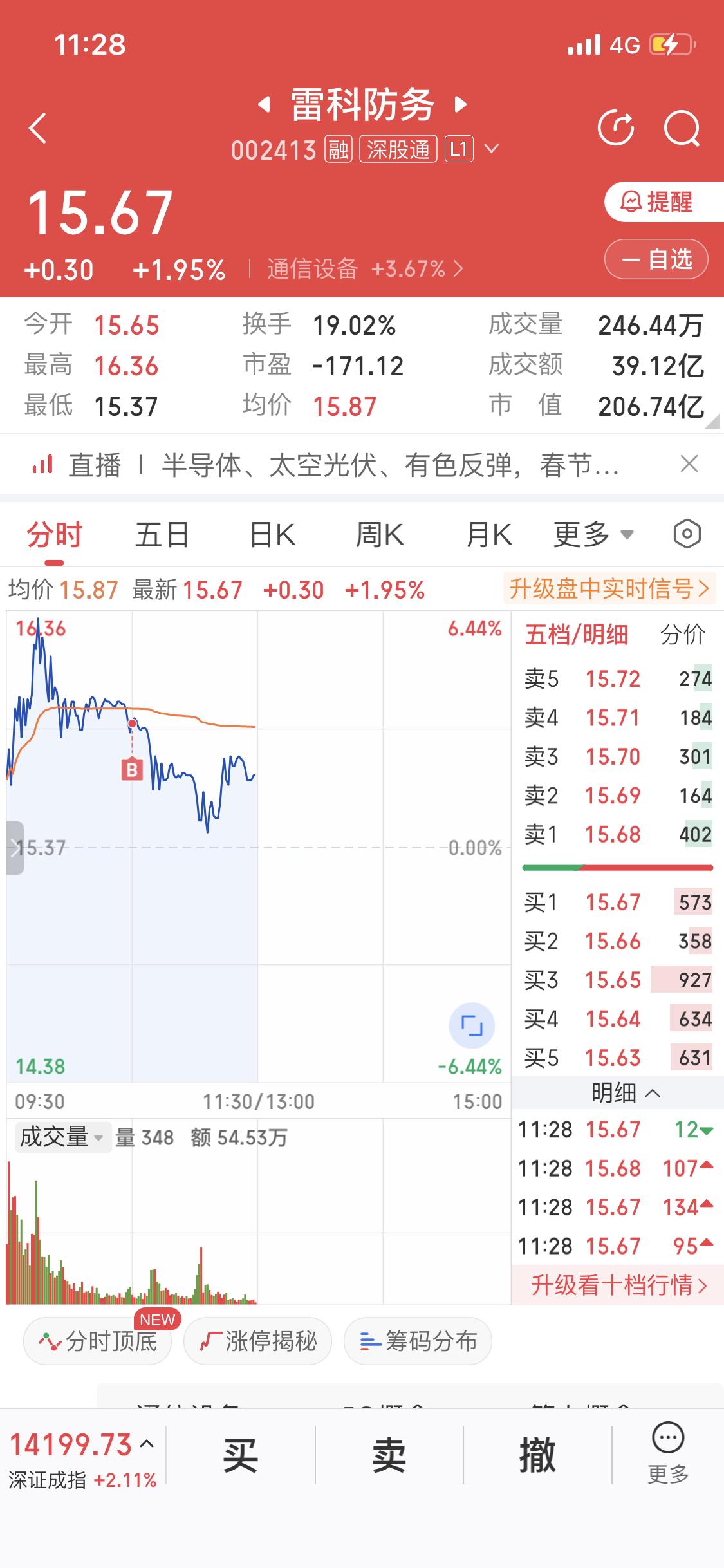The width and height of the screenshot is (724, 1568).
Task: Tap 升级看十档行情 upgrade link
Action: tap(616, 1285)
